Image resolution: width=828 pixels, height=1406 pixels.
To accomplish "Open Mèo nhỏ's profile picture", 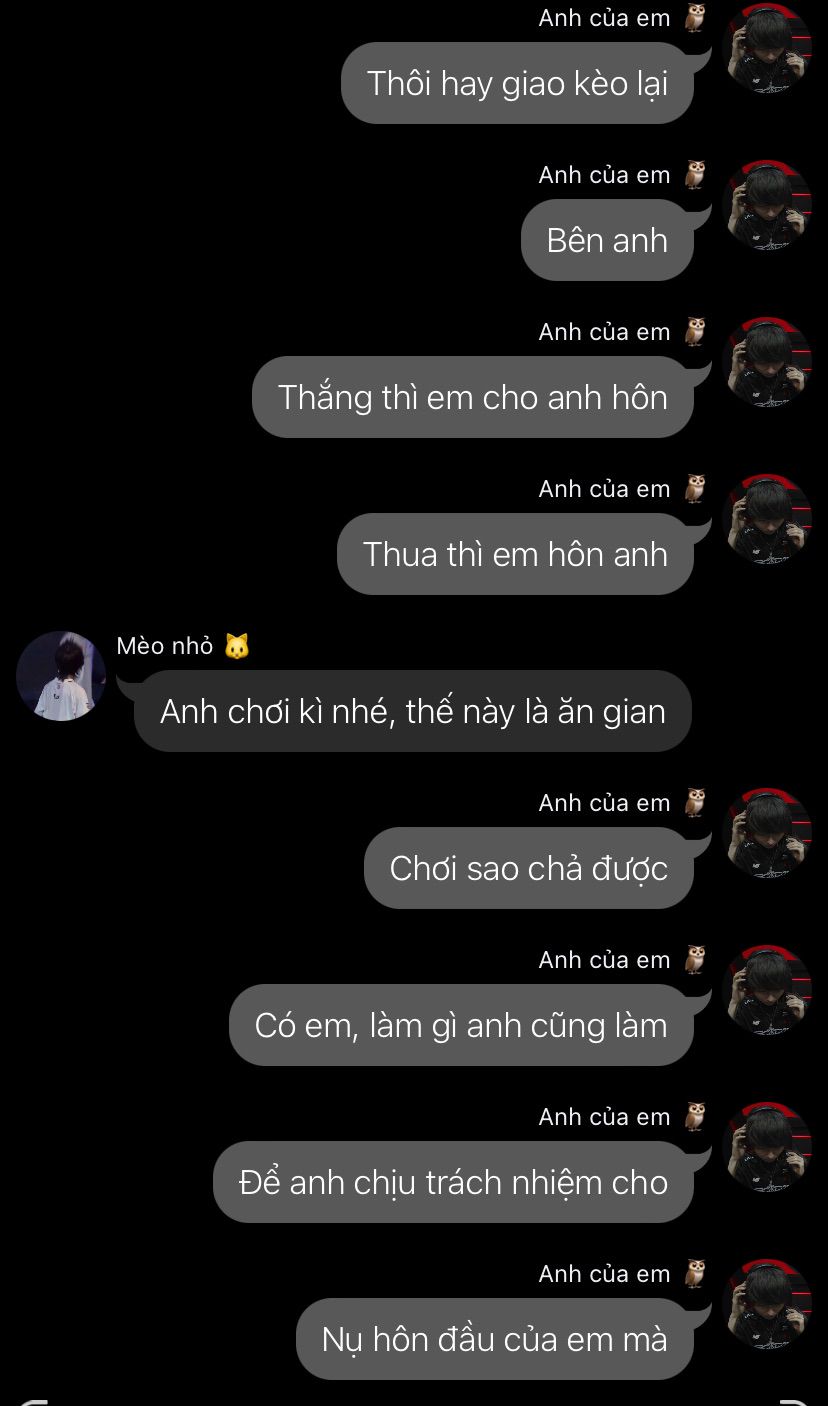I will point(61,676).
